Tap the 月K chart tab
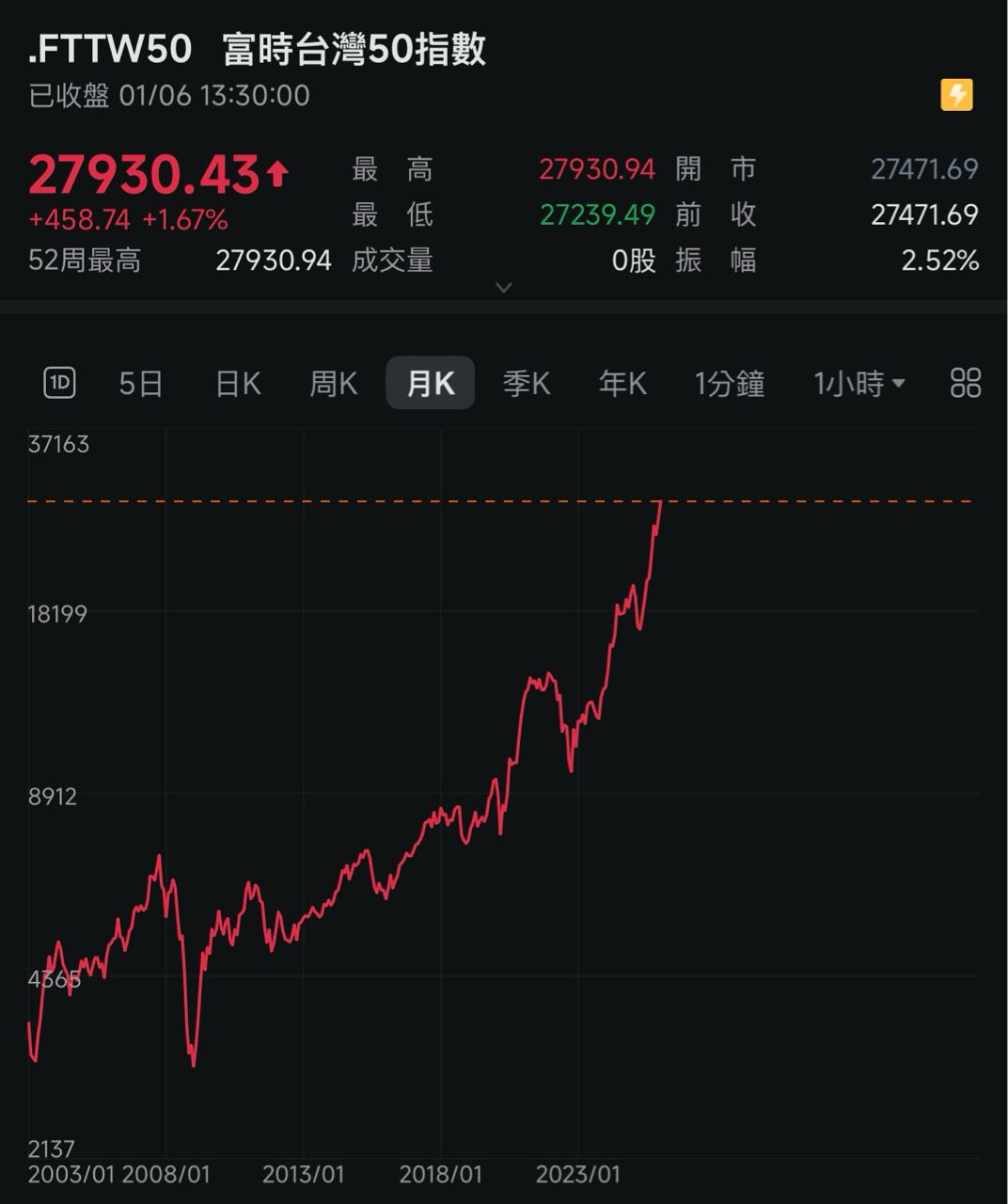The image size is (1008, 1204). [431, 384]
